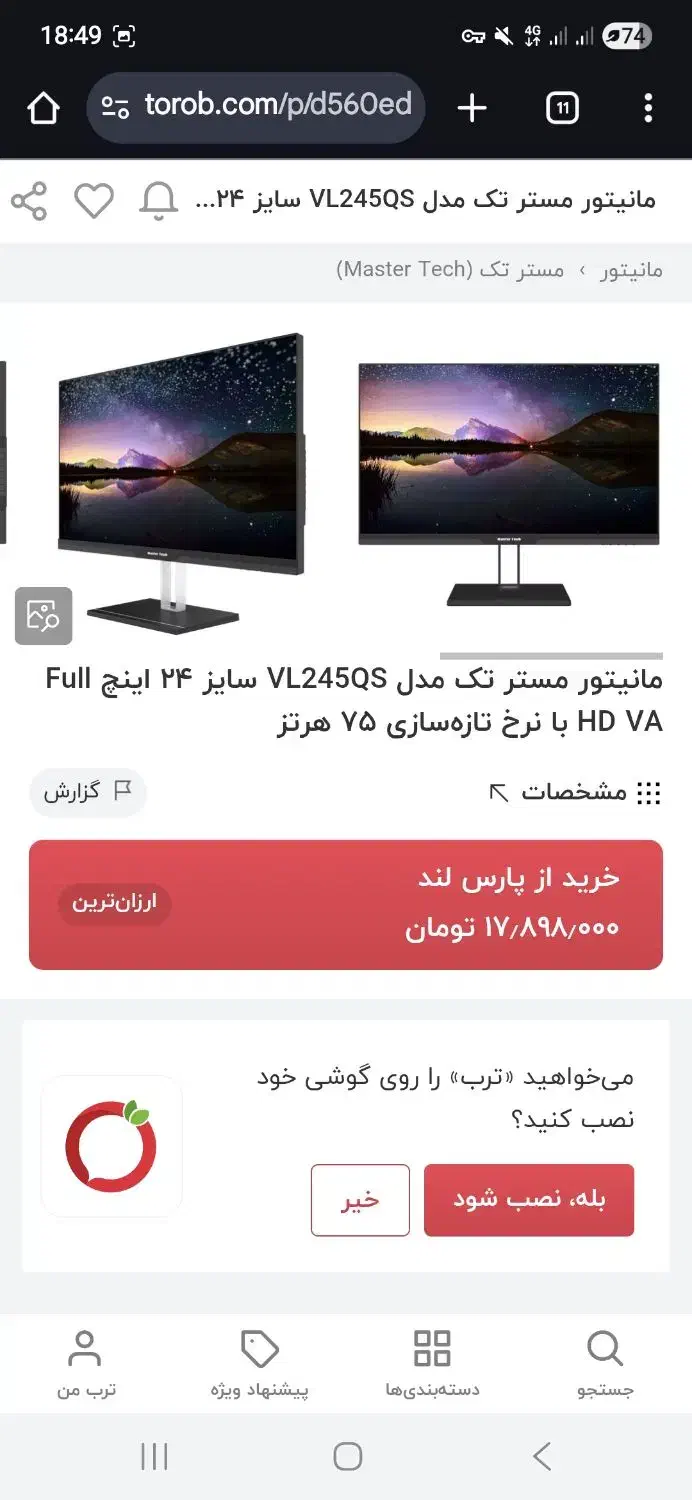Buy from پارس لند at the cheapest price

[346, 904]
